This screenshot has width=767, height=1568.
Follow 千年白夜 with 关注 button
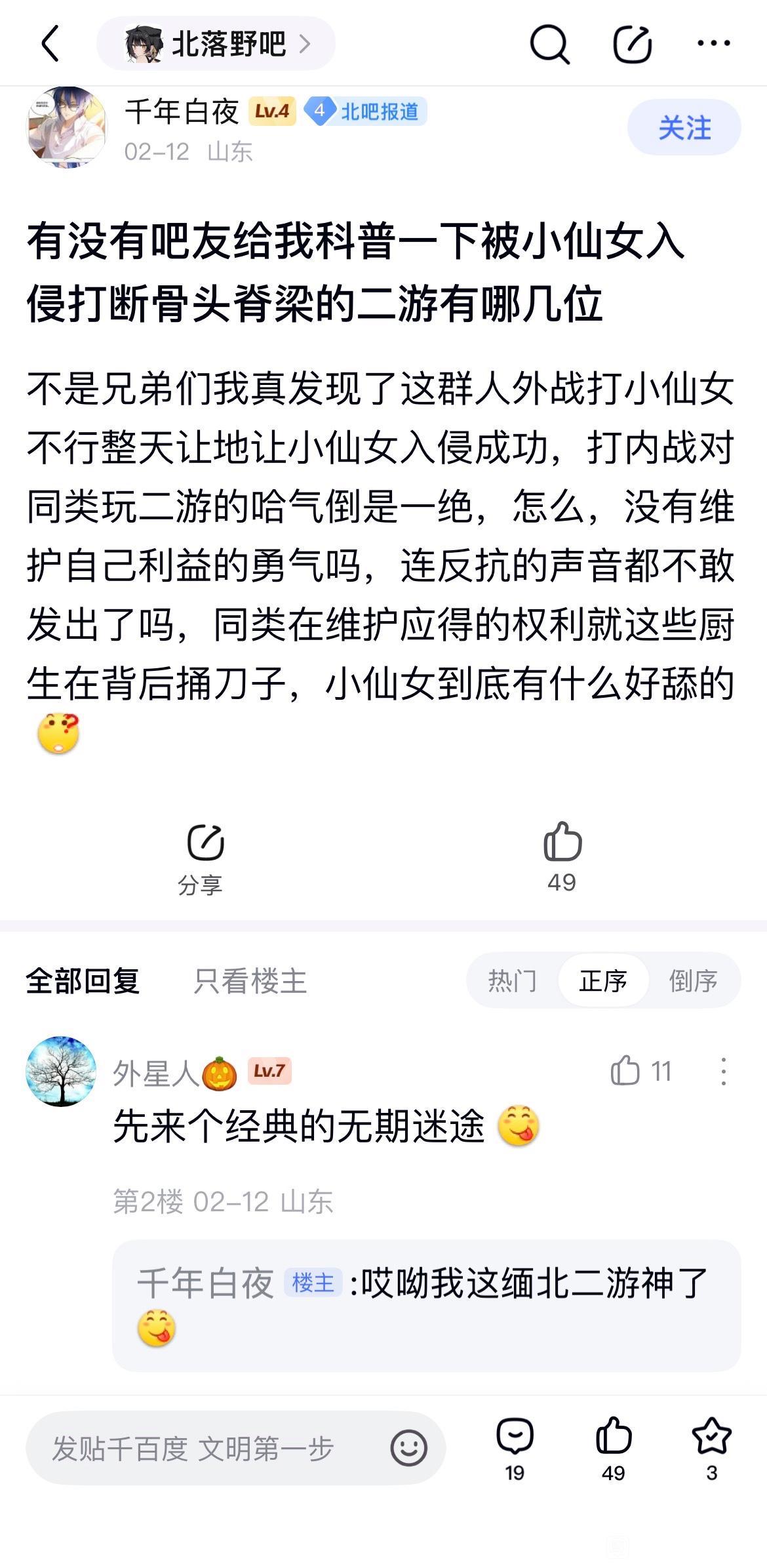[x=684, y=127]
